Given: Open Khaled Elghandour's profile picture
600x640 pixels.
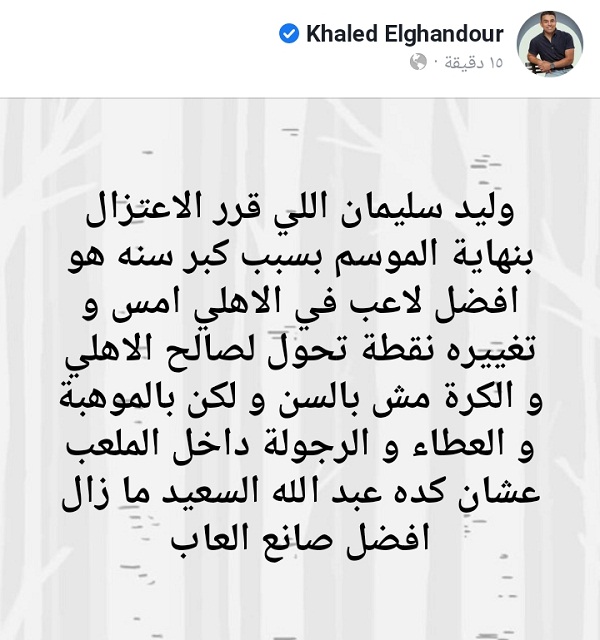Looking at the screenshot, I should click(x=549, y=44).
